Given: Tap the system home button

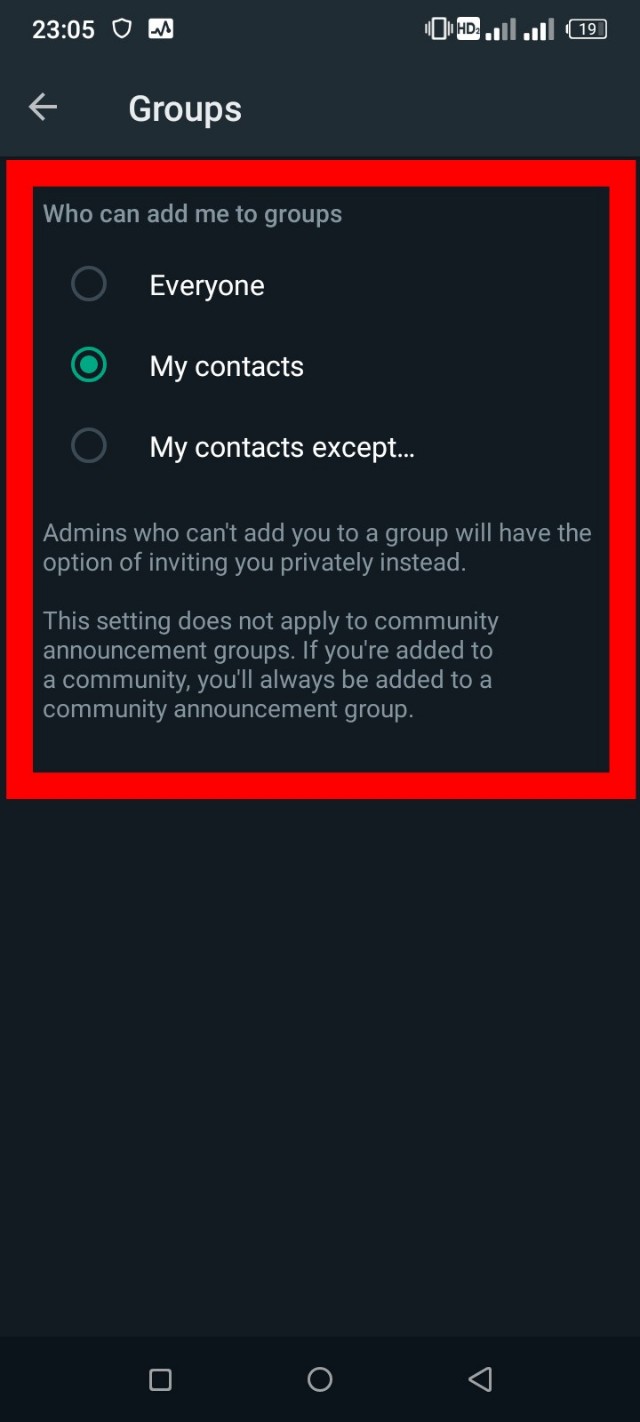Looking at the screenshot, I should pyautogui.click(x=320, y=1380).
